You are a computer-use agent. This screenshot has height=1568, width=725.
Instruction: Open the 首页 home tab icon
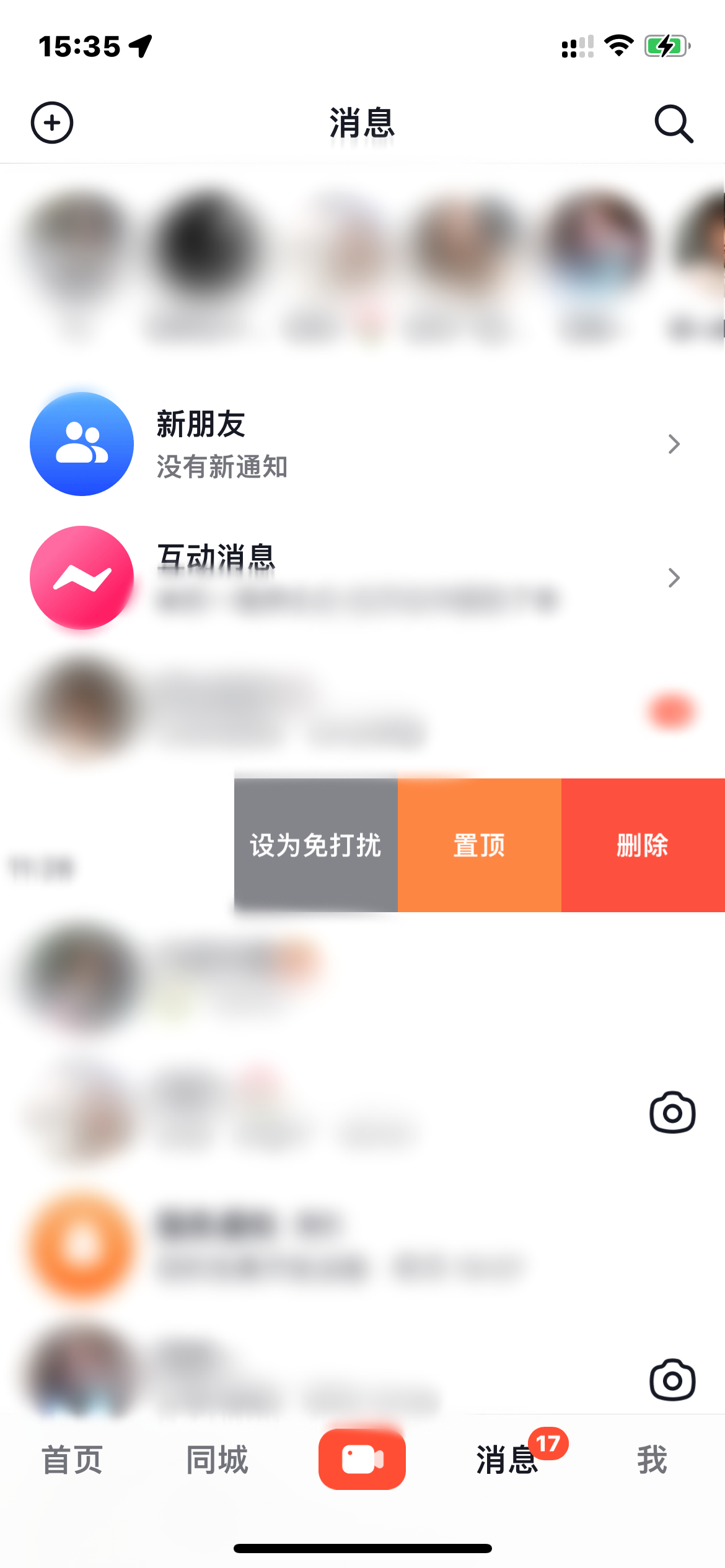71,1459
